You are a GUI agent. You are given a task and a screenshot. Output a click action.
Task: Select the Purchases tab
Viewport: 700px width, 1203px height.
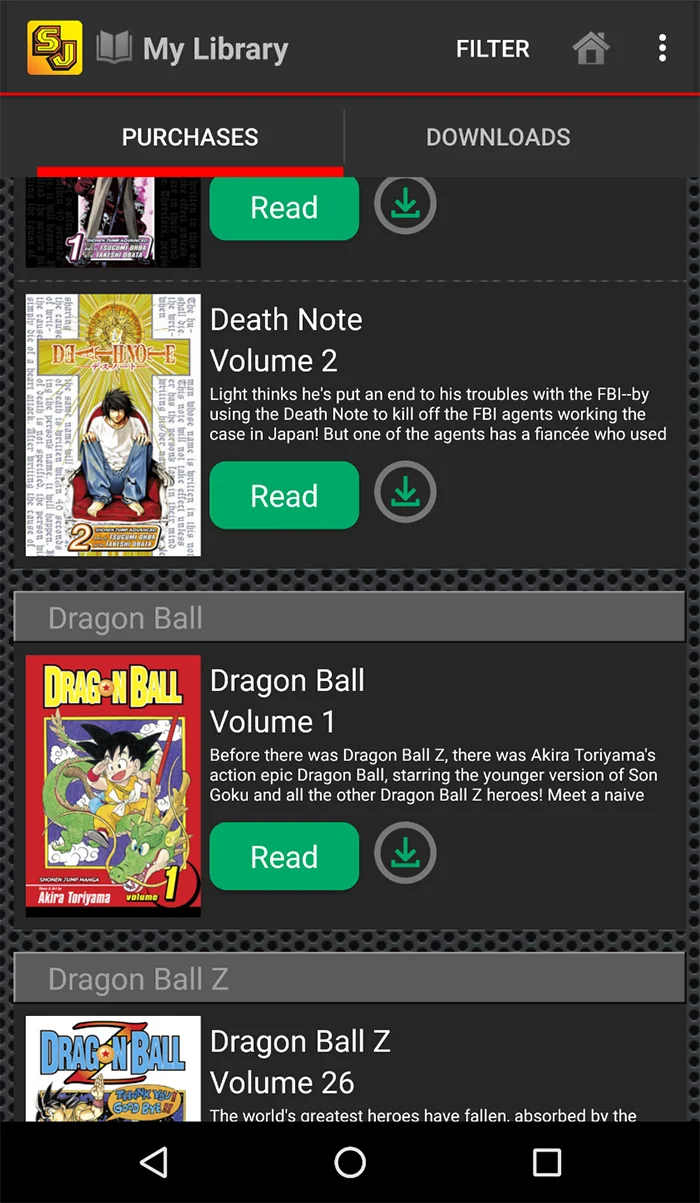190,137
